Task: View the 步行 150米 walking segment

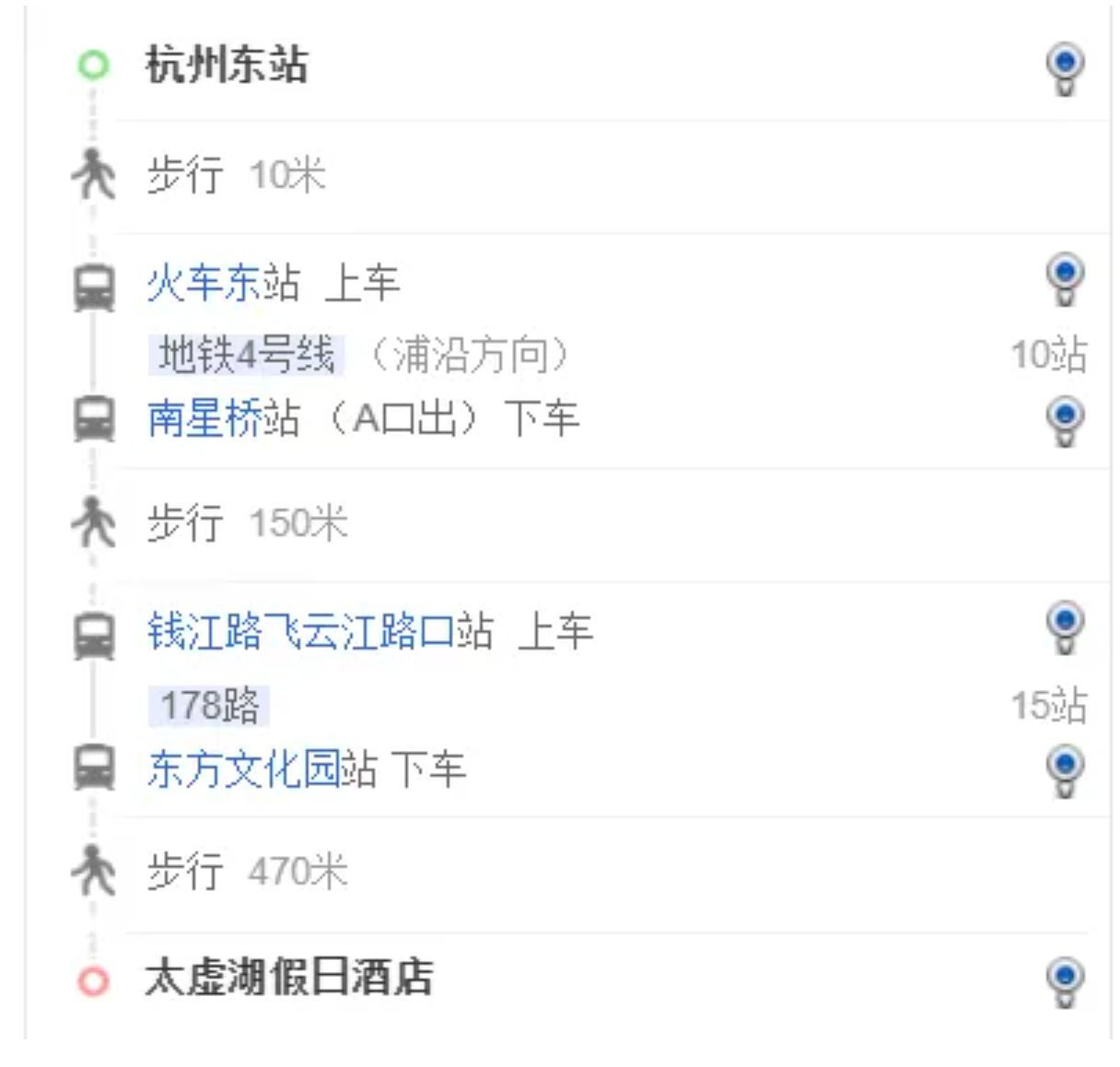Action: 247,523
